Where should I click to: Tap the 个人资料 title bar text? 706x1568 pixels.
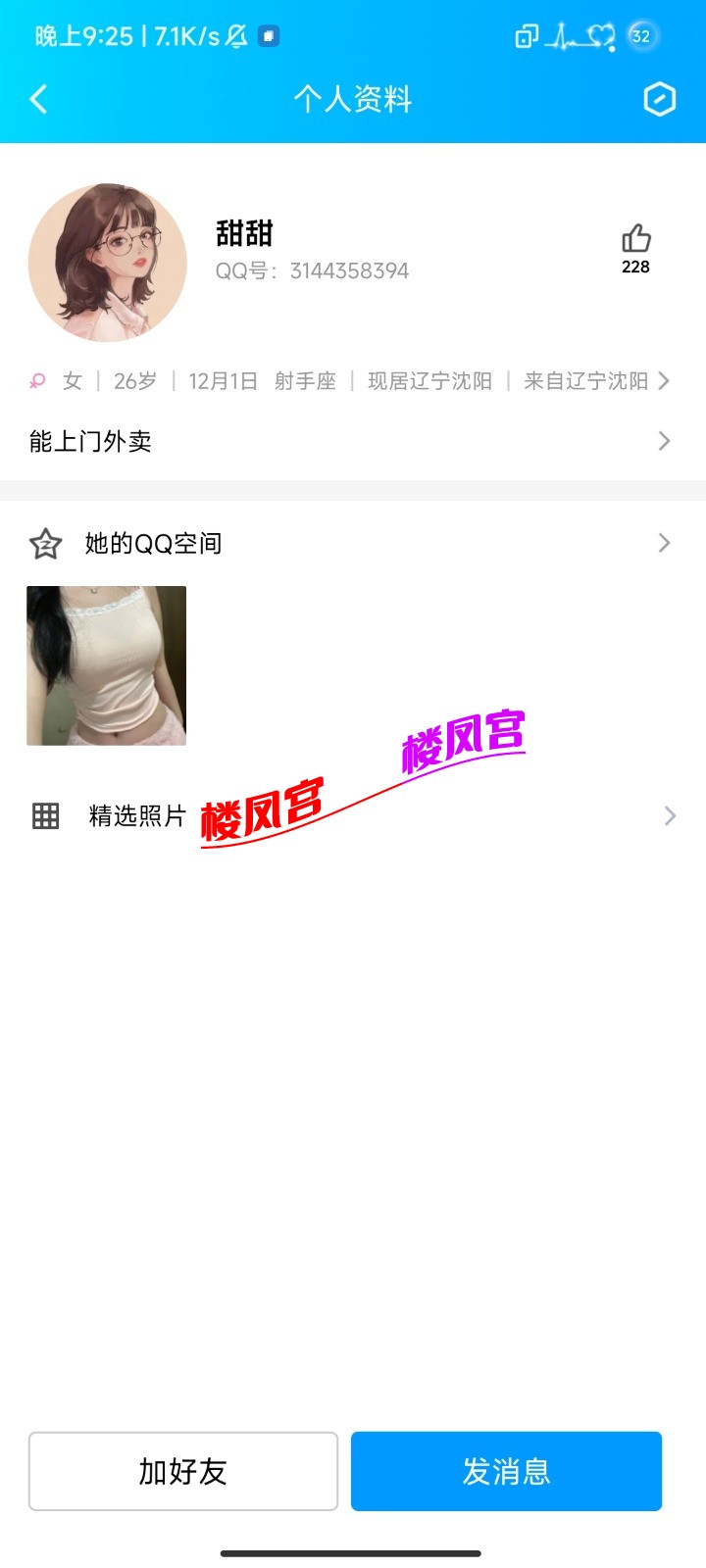click(x=353, y=99)
